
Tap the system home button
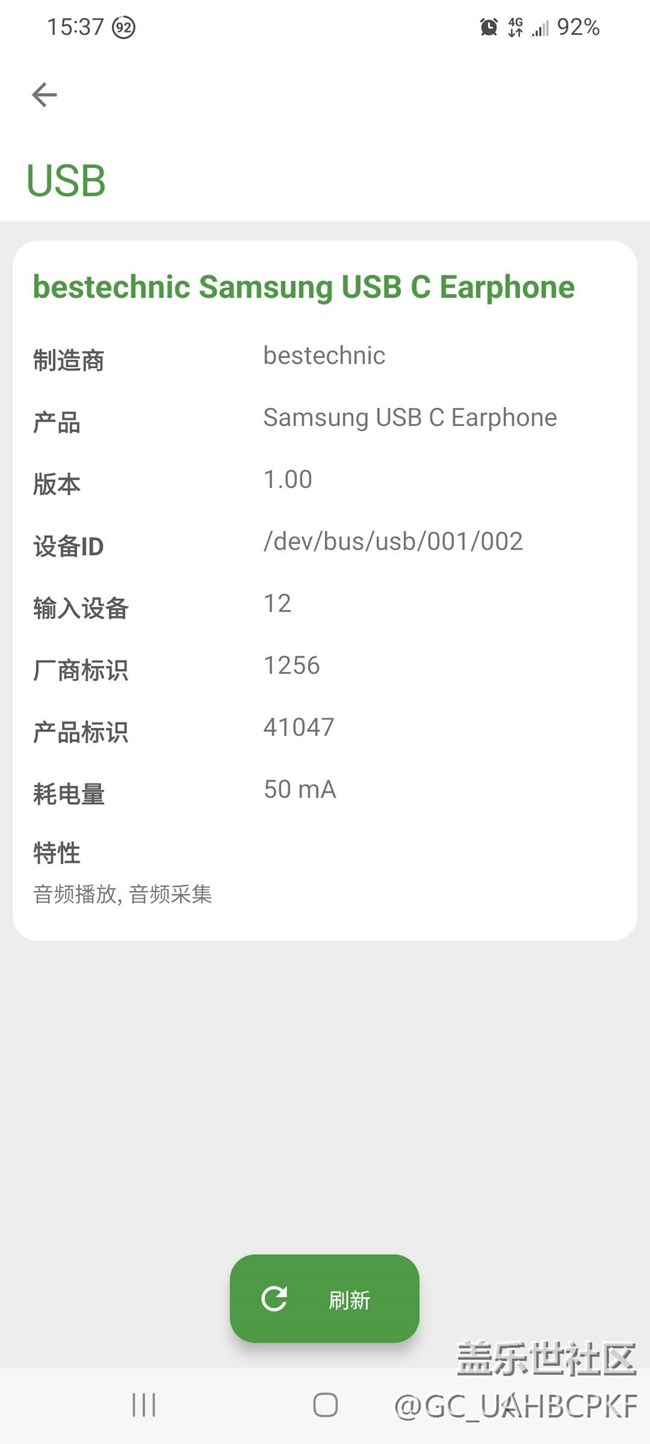click(x=325, y=1405)
